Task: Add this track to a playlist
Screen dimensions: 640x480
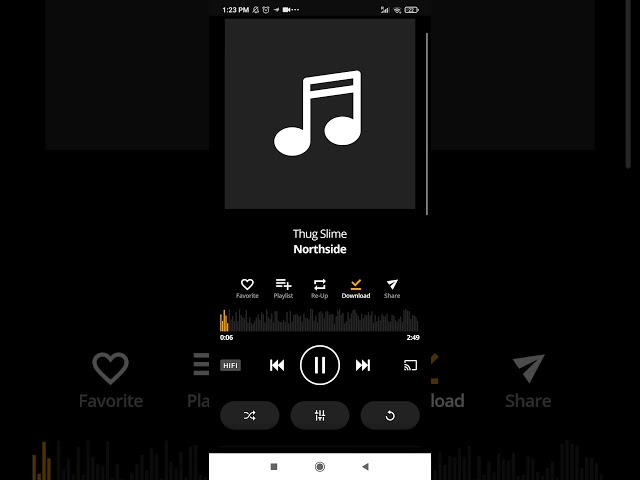Action: pyautogui.click(x=283, y=288)
